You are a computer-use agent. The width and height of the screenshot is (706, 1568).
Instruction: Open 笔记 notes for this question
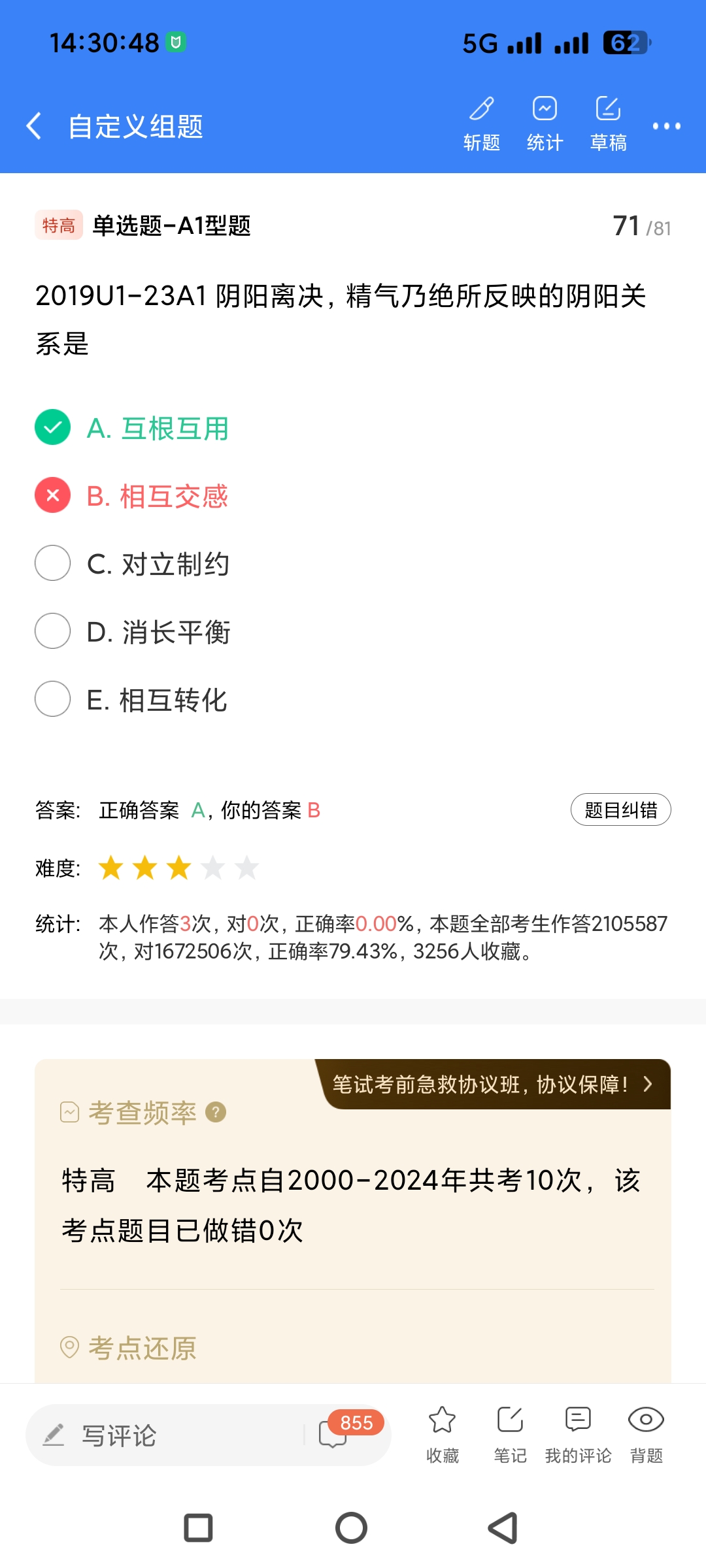click(510, 1433)
